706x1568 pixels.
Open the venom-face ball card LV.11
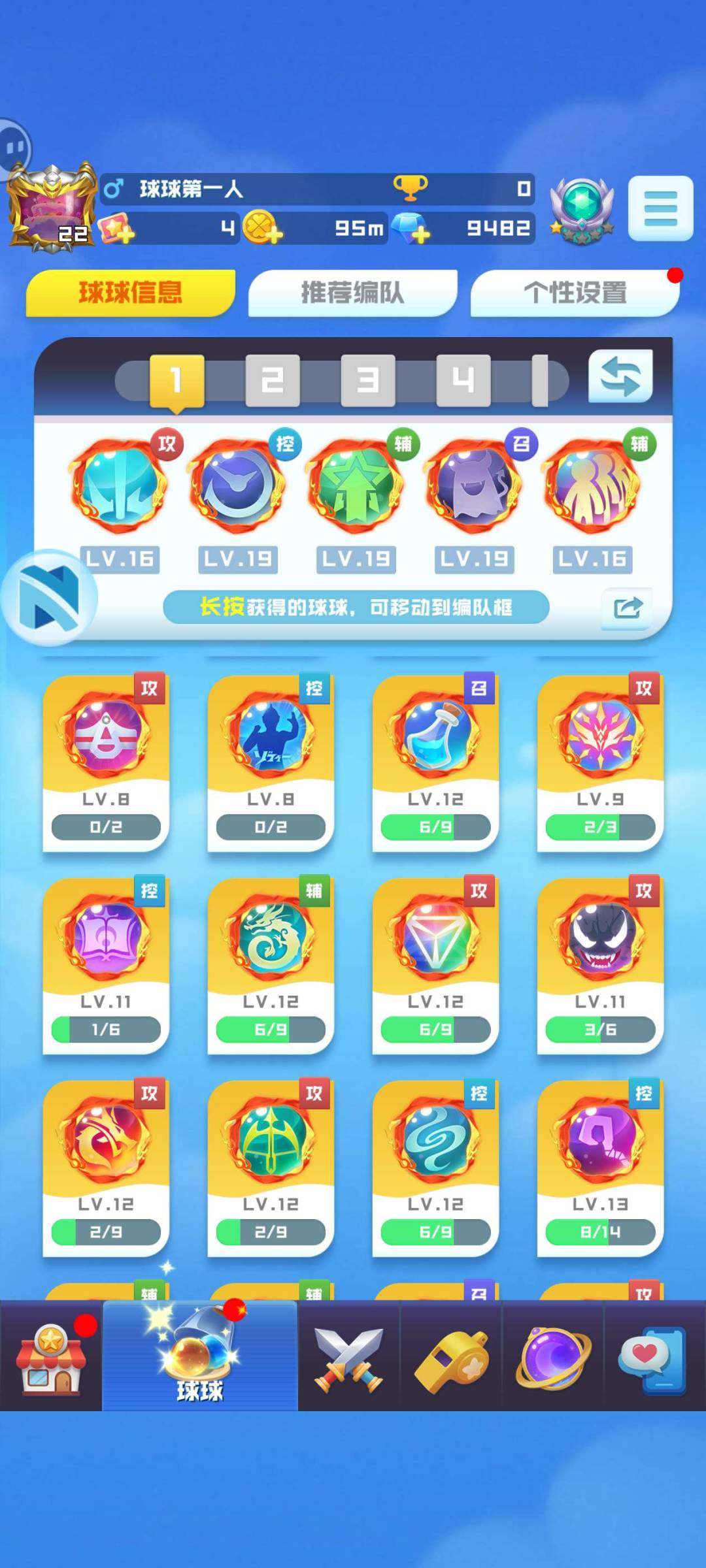click(x=600, y=964)
